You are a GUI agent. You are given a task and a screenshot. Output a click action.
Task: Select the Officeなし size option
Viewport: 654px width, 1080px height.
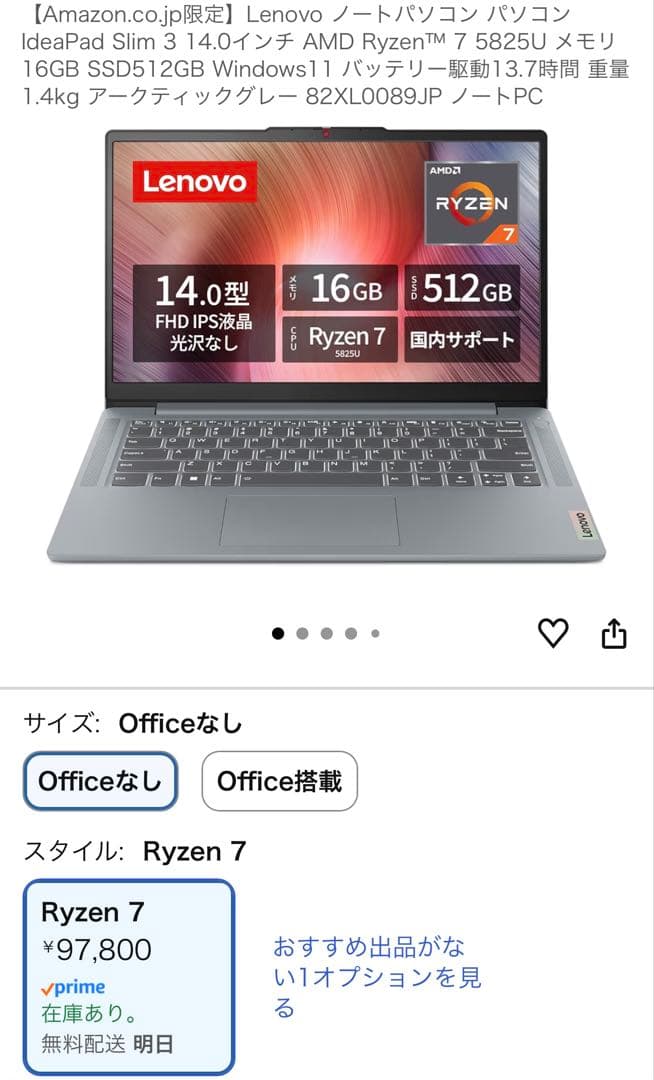(100, 781)
